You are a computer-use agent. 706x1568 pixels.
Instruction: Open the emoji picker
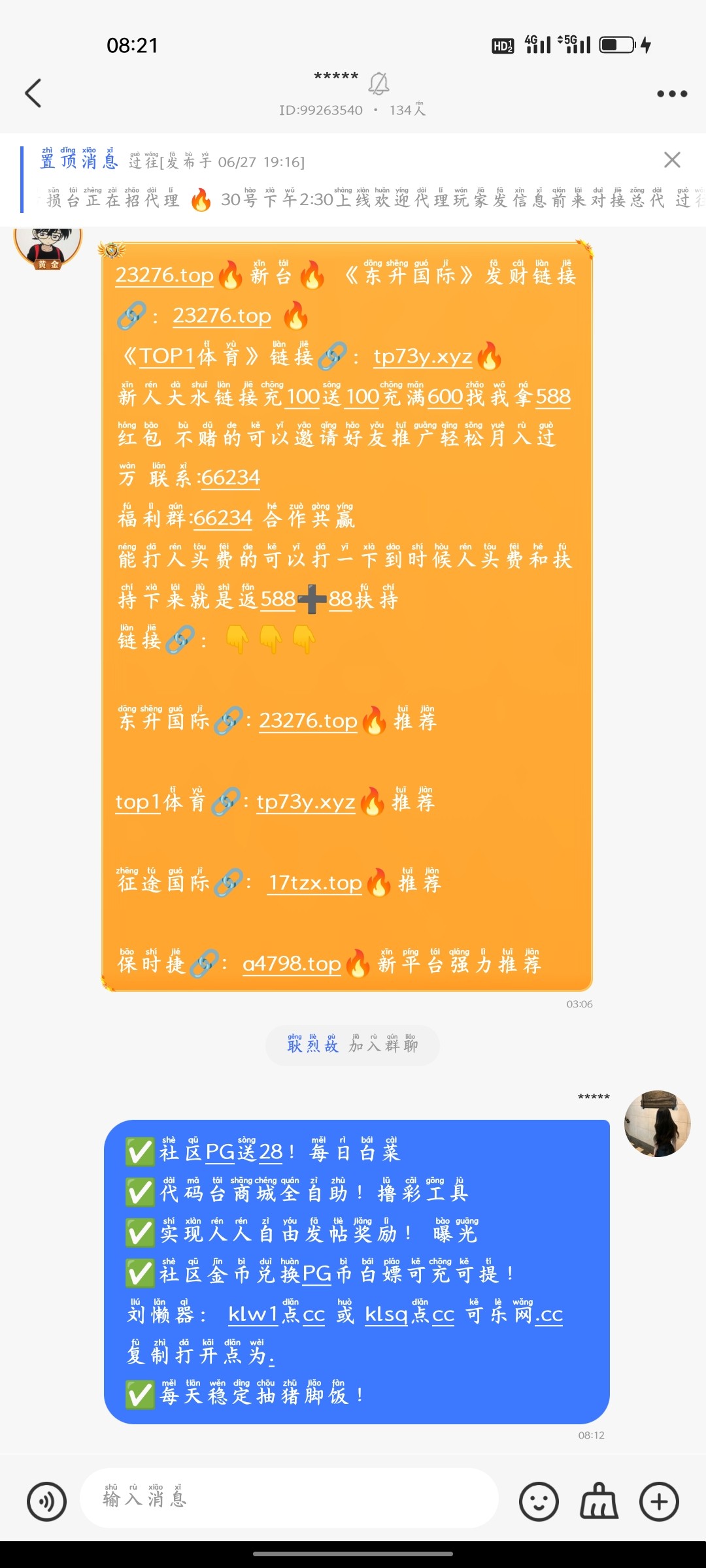[539, 1501]
